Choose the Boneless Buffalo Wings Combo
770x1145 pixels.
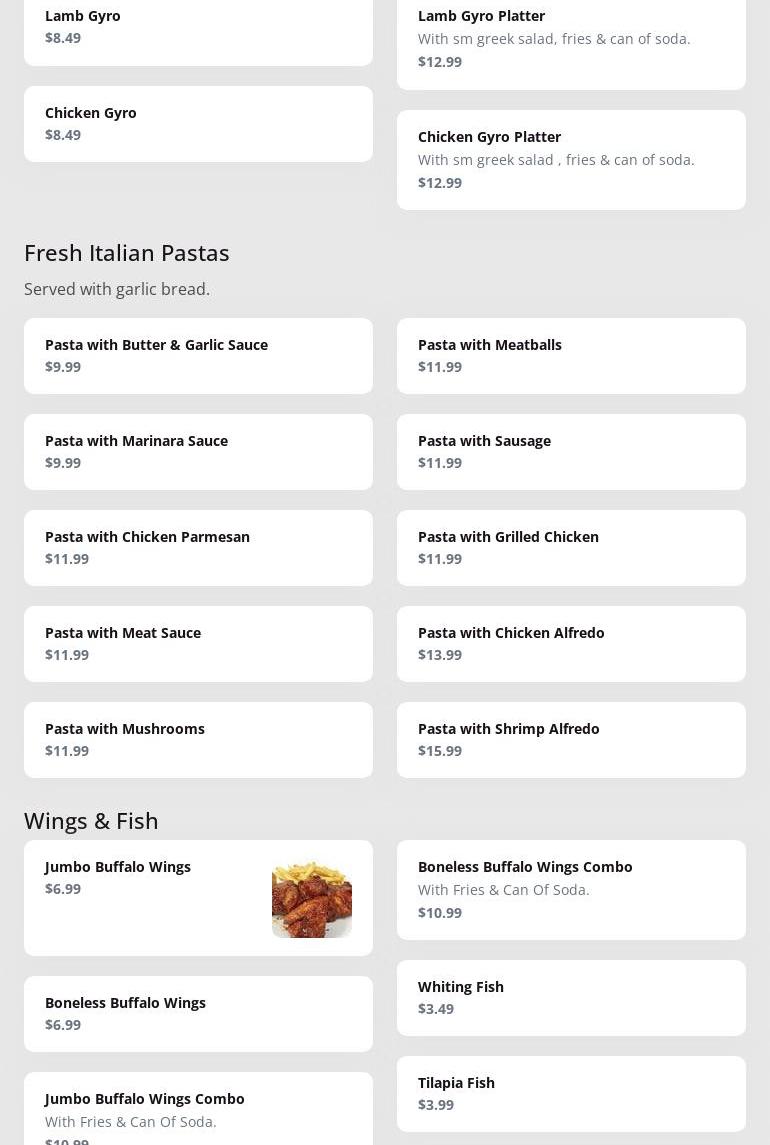coord(571,890)
